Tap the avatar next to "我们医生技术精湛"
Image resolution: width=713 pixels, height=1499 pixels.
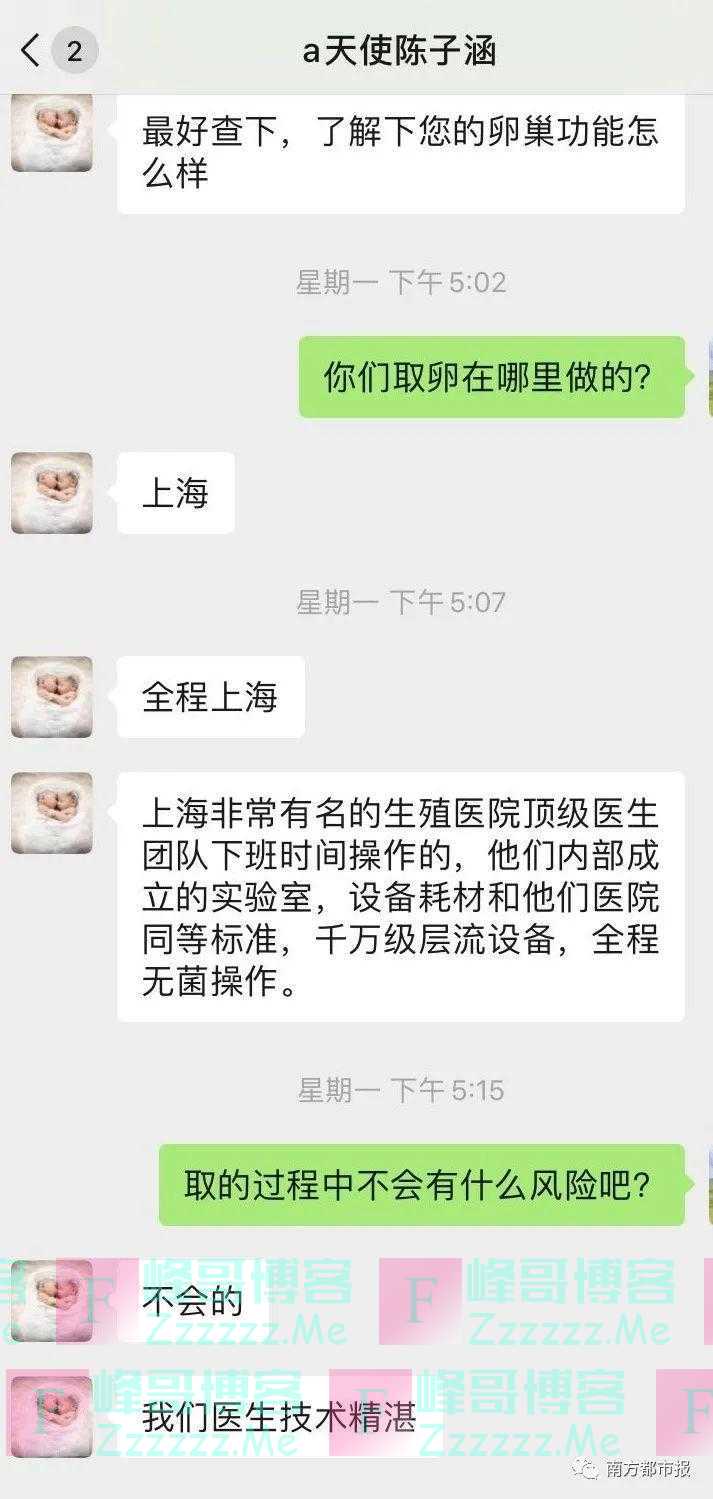tap(52, 1416)
